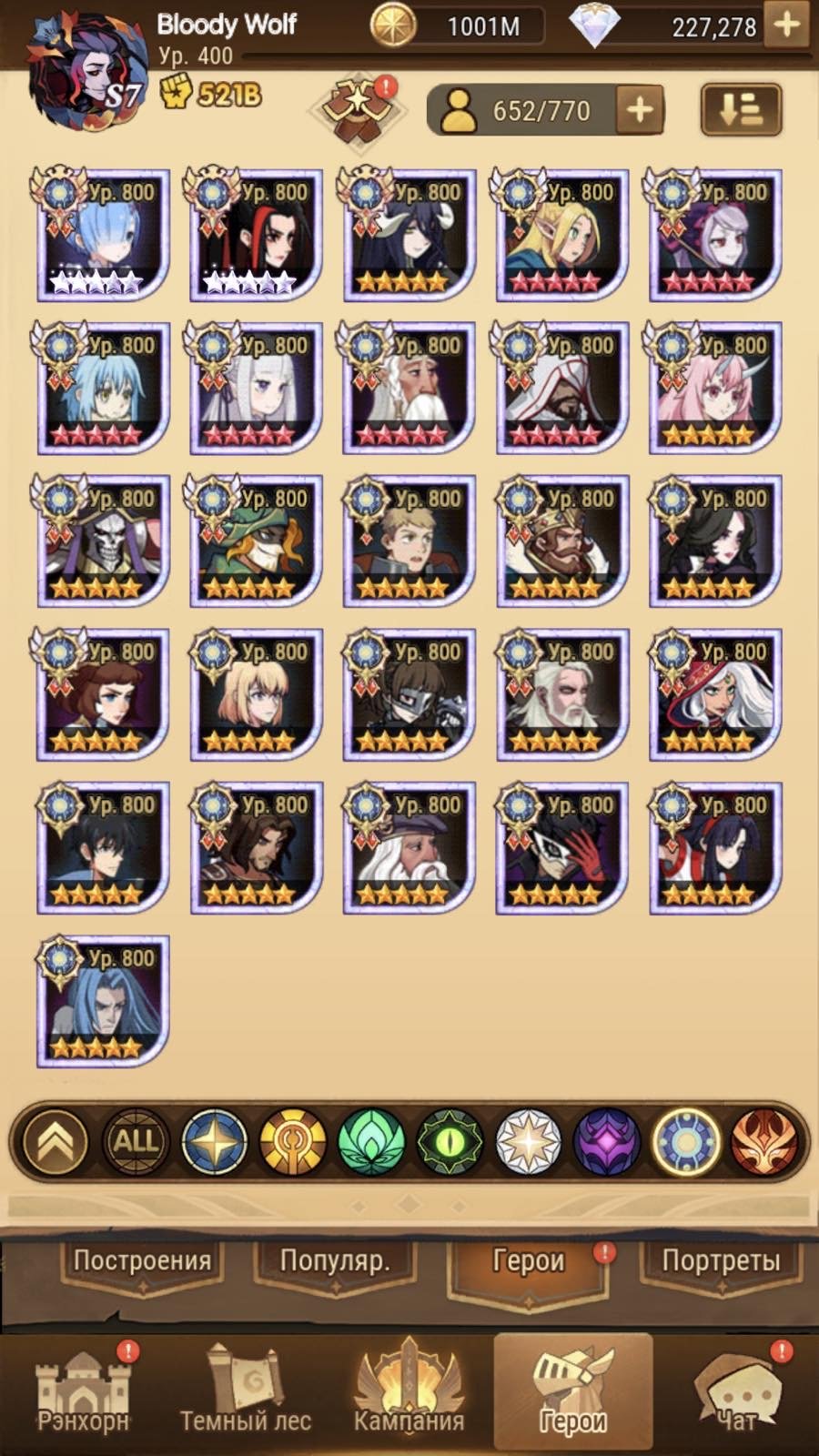Open the skeleton mage hero card
Viewport: 819px width, 1456px height.
pos(103,541)
